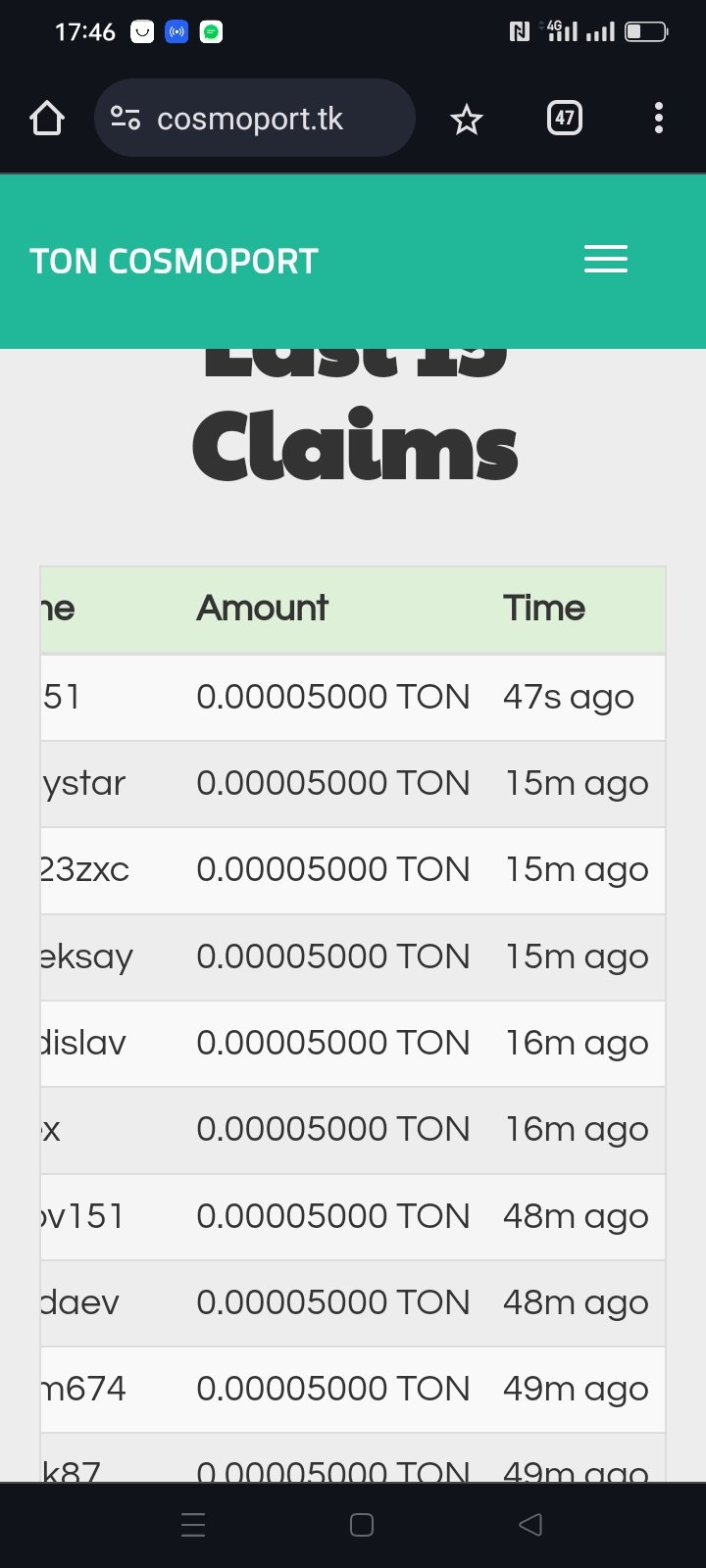
Task: Tap the TON COSMOPORT site title
Action: tap(175, 262)
